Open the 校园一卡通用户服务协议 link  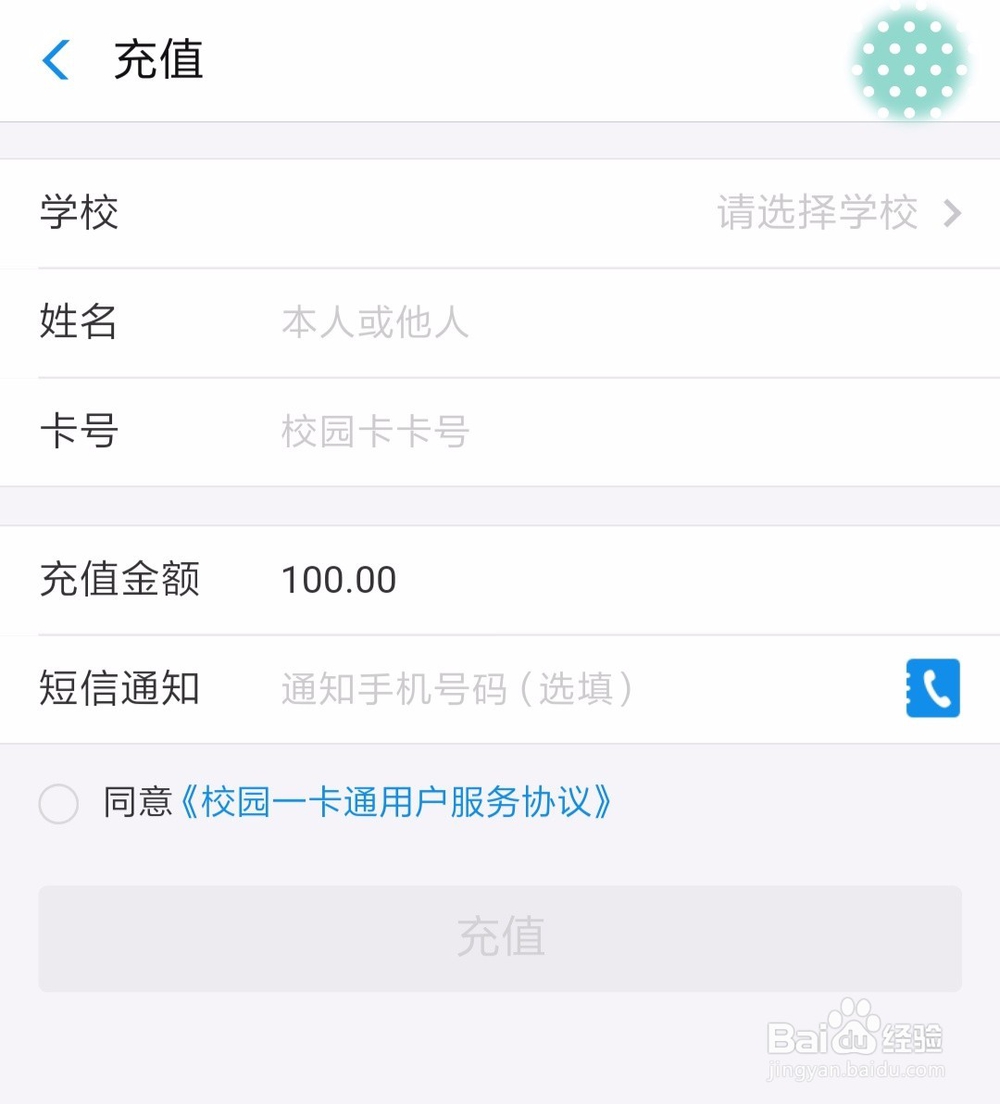point(399,802)
